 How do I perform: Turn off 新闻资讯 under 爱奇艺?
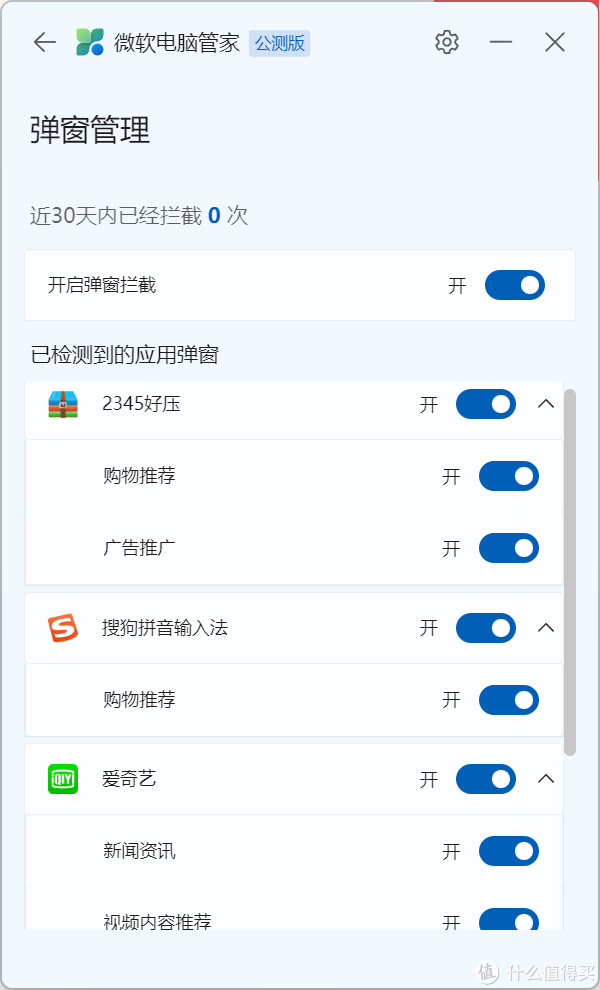509,851
